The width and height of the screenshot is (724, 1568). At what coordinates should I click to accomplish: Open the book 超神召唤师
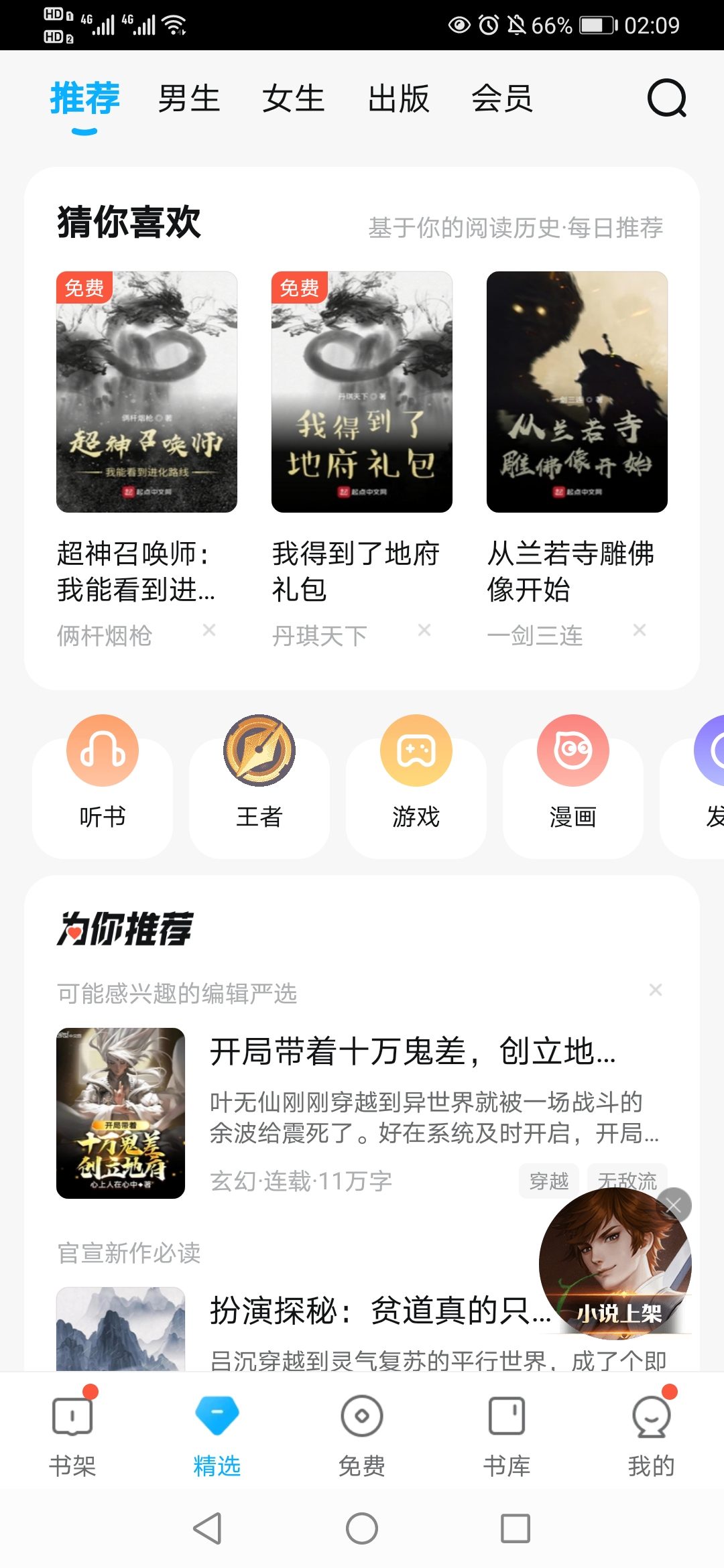(147, 392)
